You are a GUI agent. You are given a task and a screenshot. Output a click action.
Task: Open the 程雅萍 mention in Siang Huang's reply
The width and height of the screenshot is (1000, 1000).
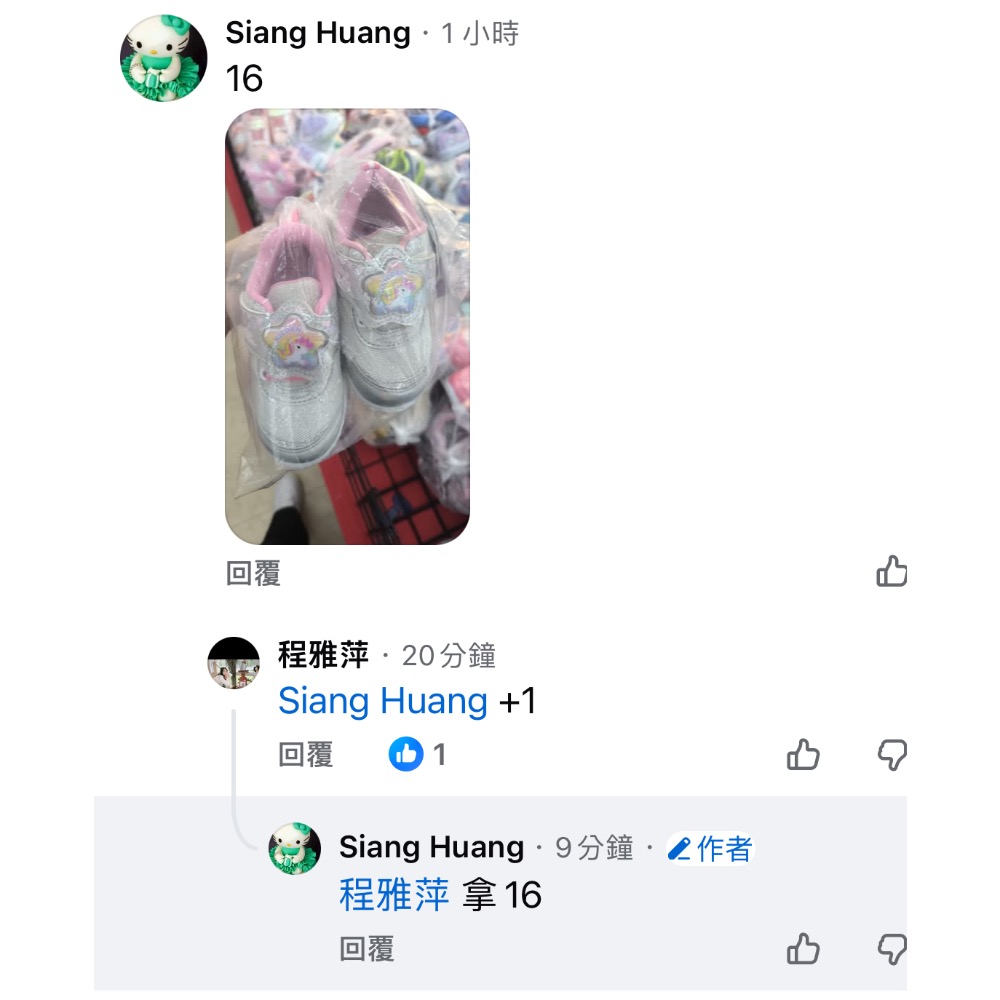pyautogui.click(x=394, y=895)
